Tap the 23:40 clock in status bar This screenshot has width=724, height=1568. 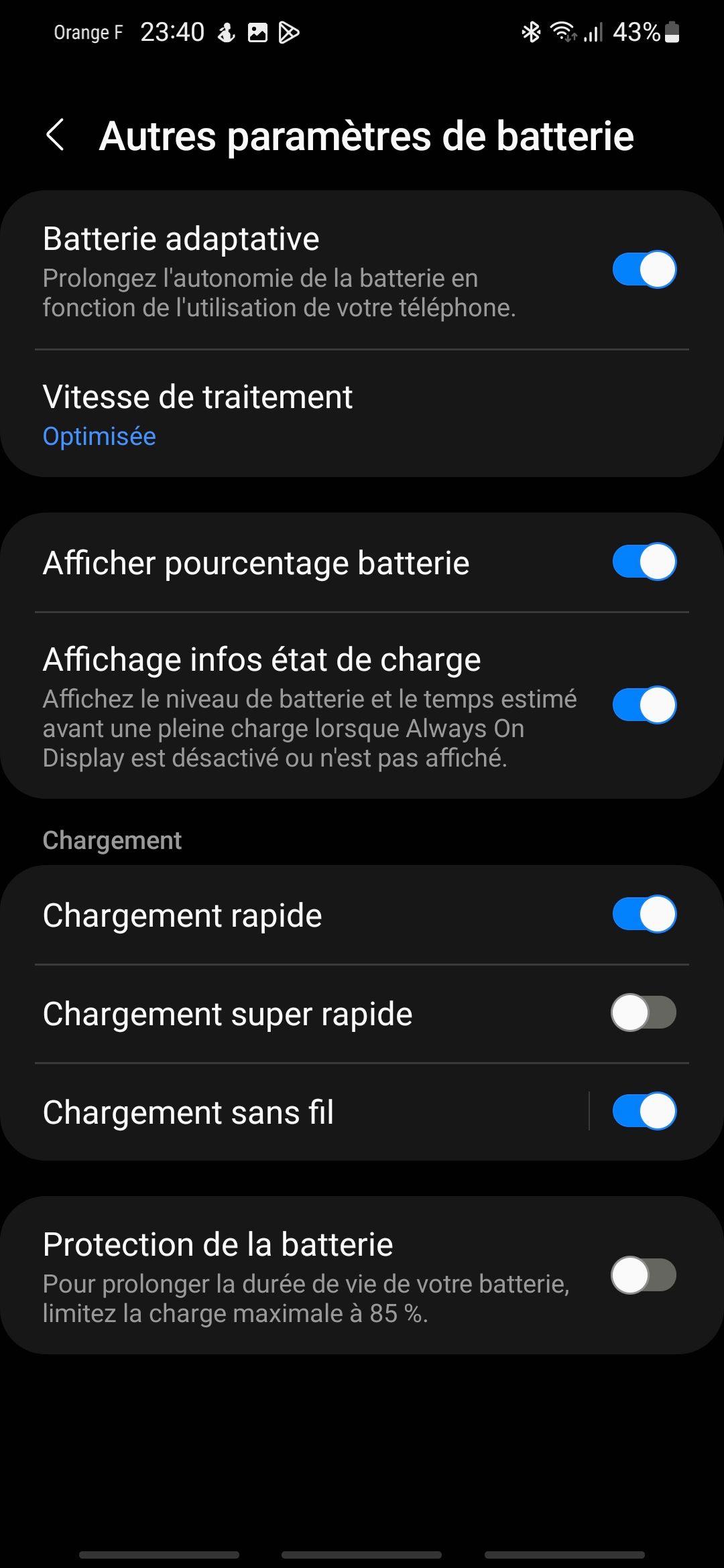click(172, 31)
